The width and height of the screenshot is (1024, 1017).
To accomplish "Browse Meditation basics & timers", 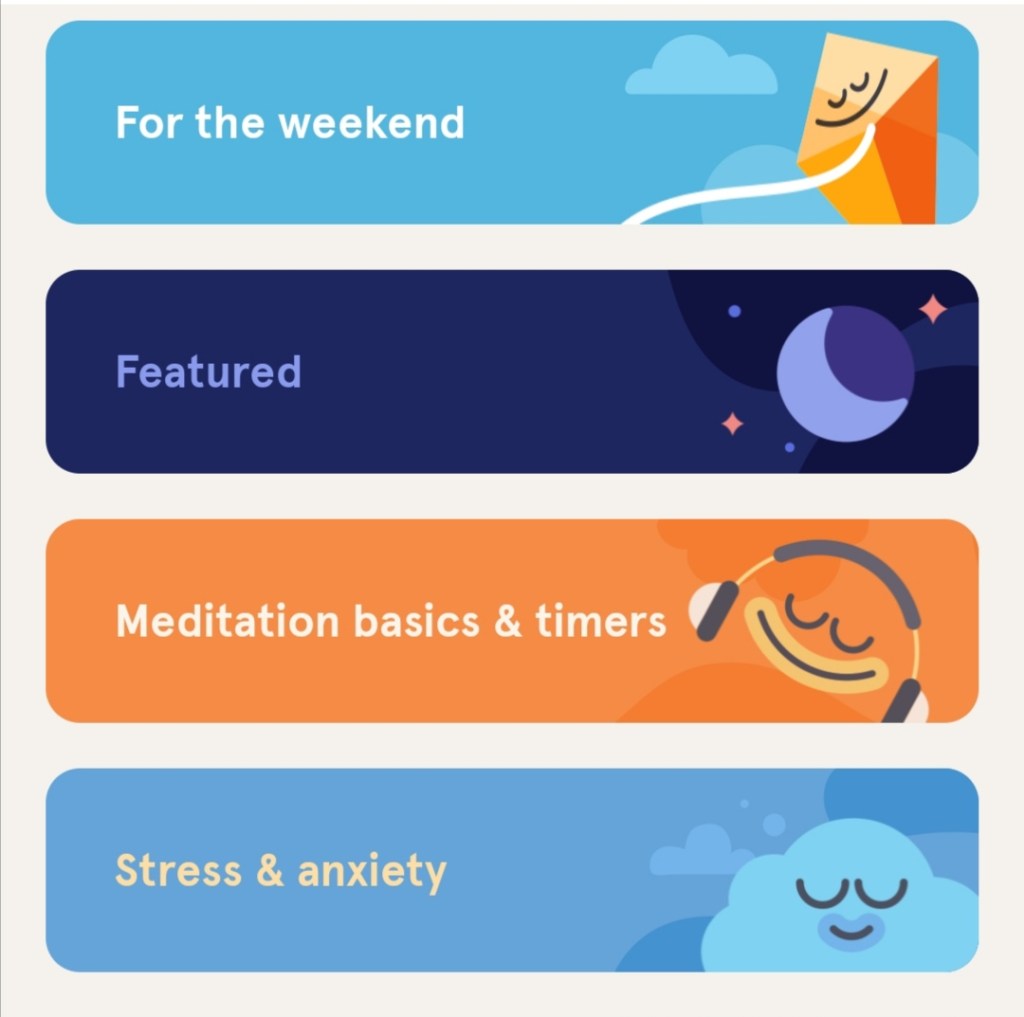I will pos(511,621).
